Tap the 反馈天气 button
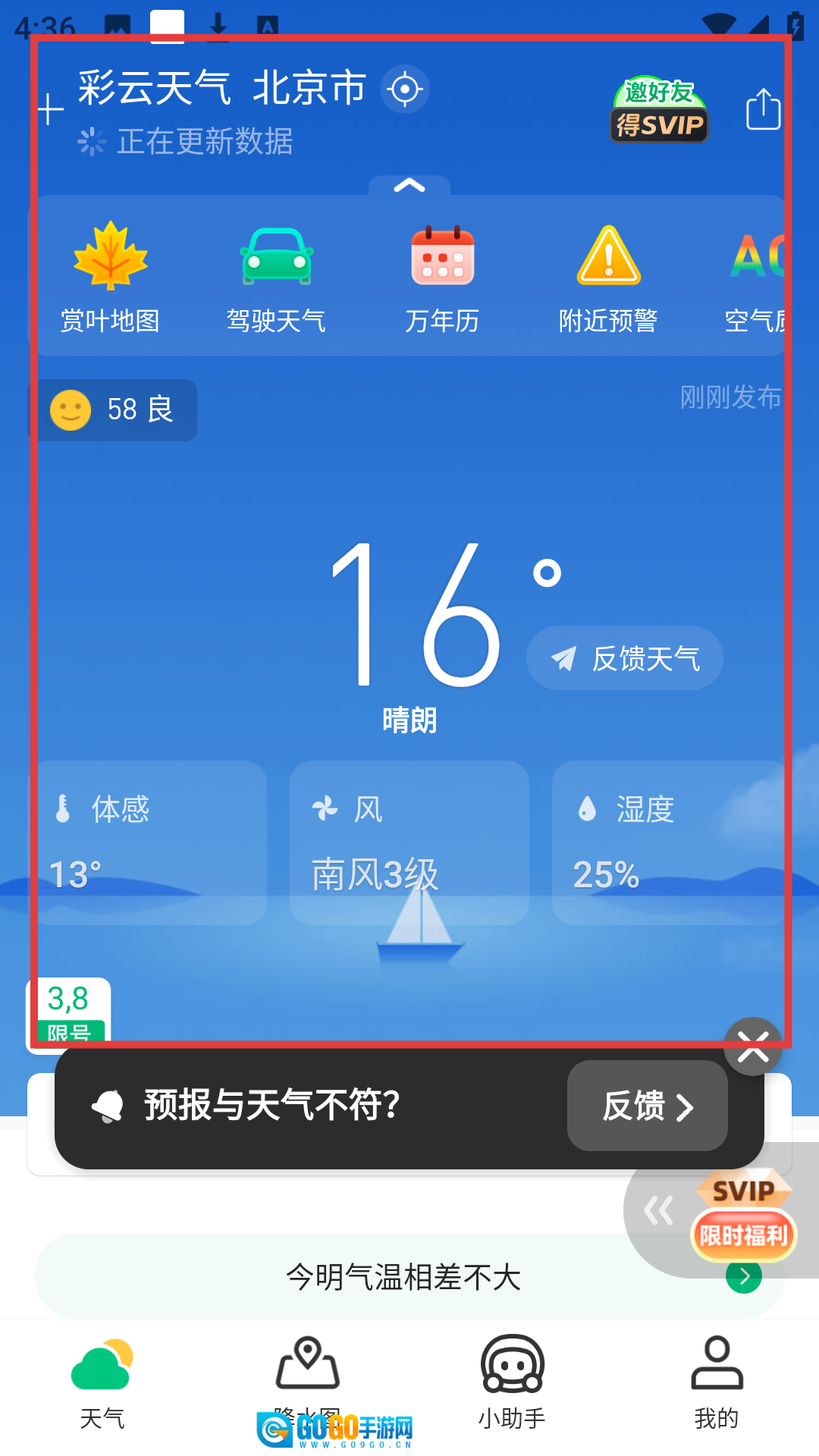The image size is (819, 1456). (625, 658)
